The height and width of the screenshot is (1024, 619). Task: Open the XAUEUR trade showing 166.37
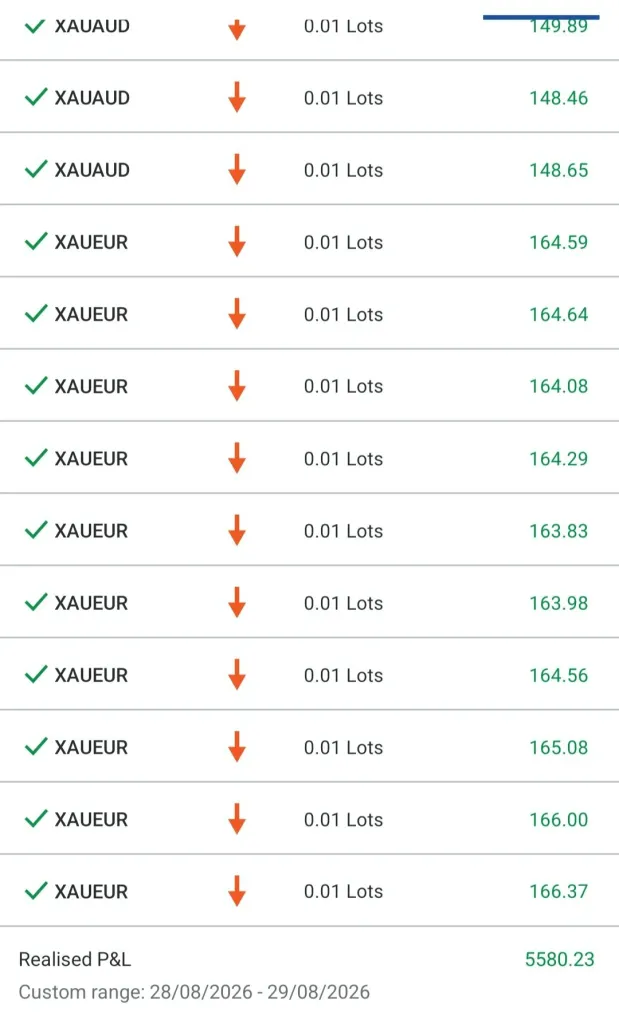click(310, 891)
